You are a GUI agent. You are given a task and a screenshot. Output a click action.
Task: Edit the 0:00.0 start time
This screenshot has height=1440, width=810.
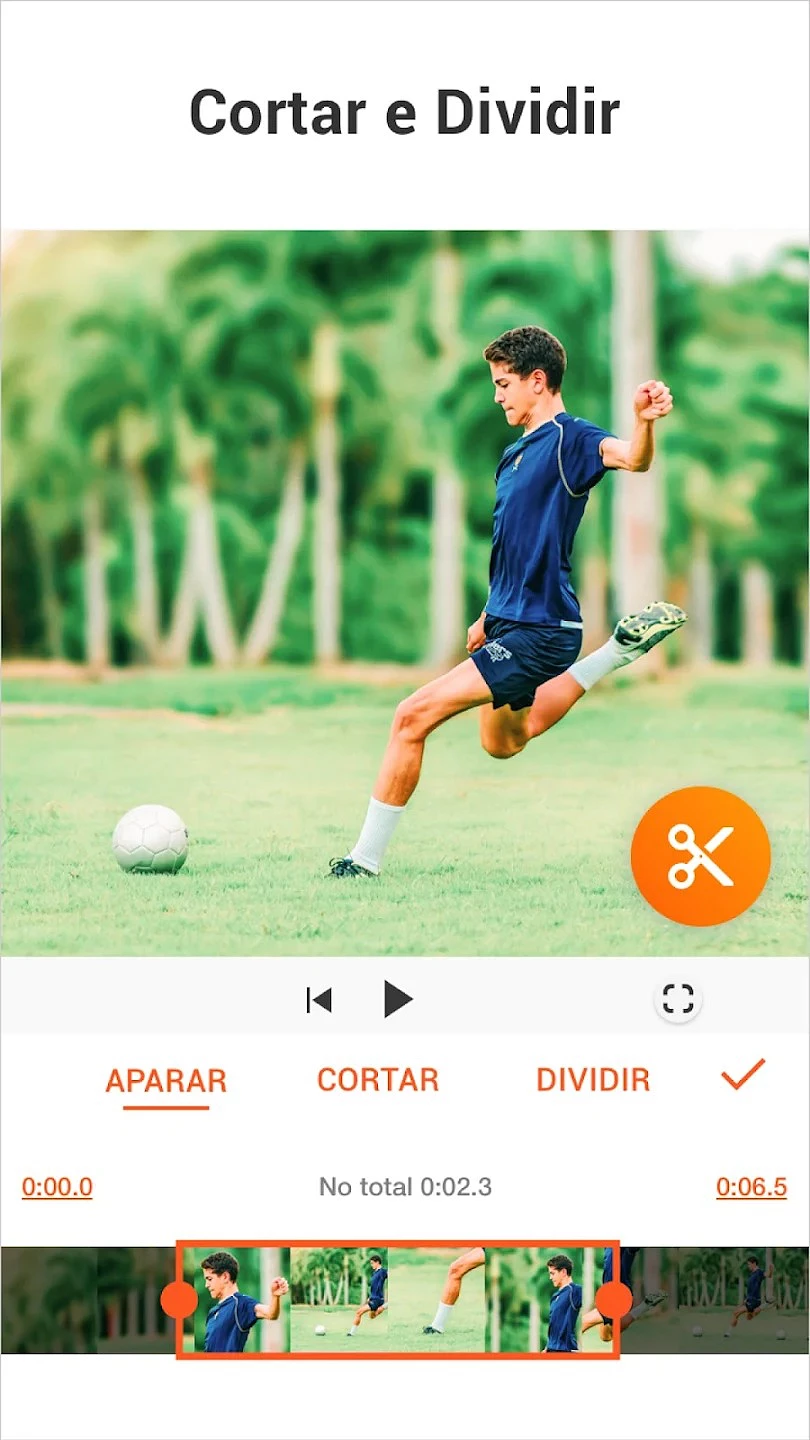(x=57, y=1187)
